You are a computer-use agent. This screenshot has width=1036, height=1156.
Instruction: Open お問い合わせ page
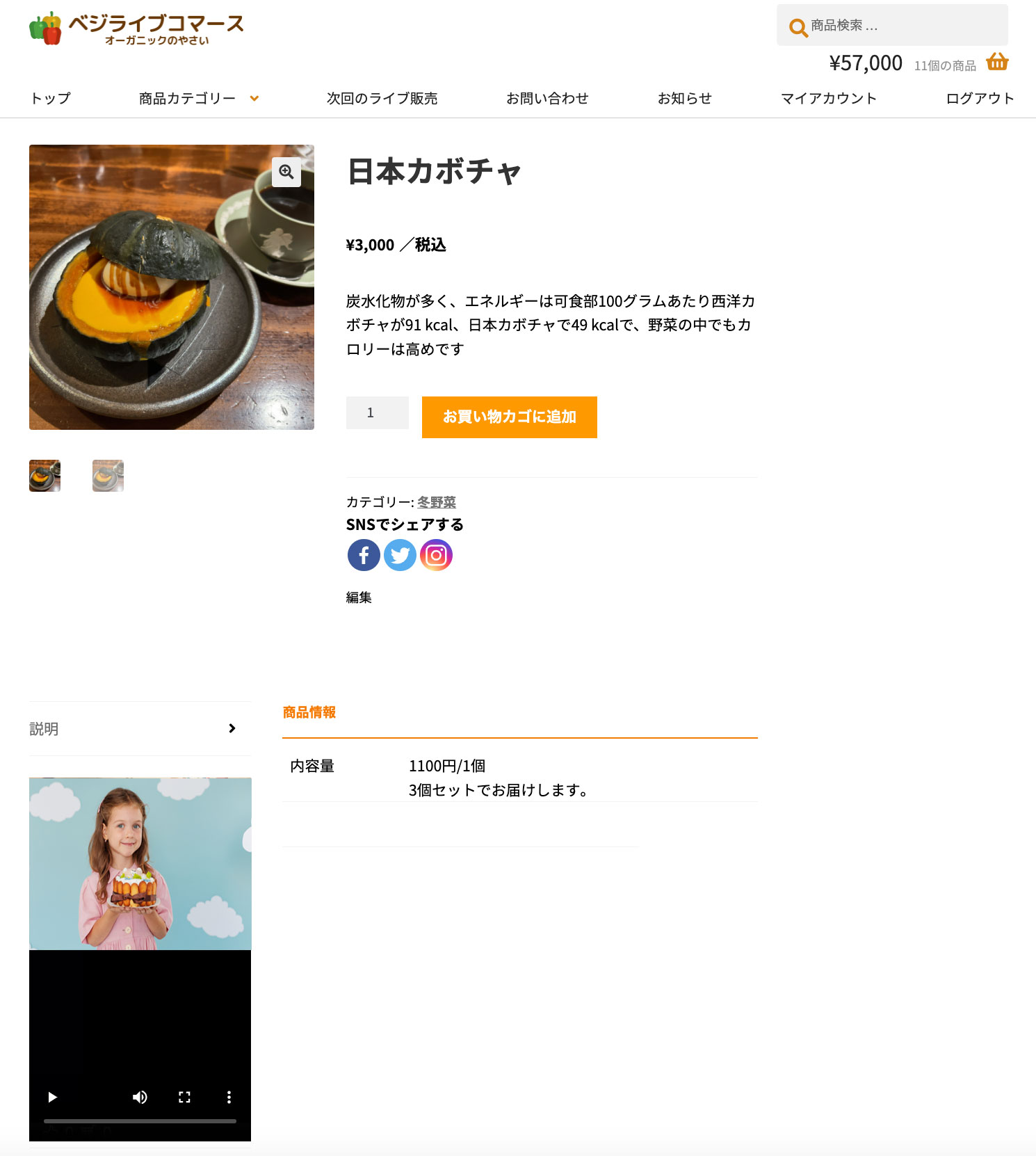(x=547, y=98)
